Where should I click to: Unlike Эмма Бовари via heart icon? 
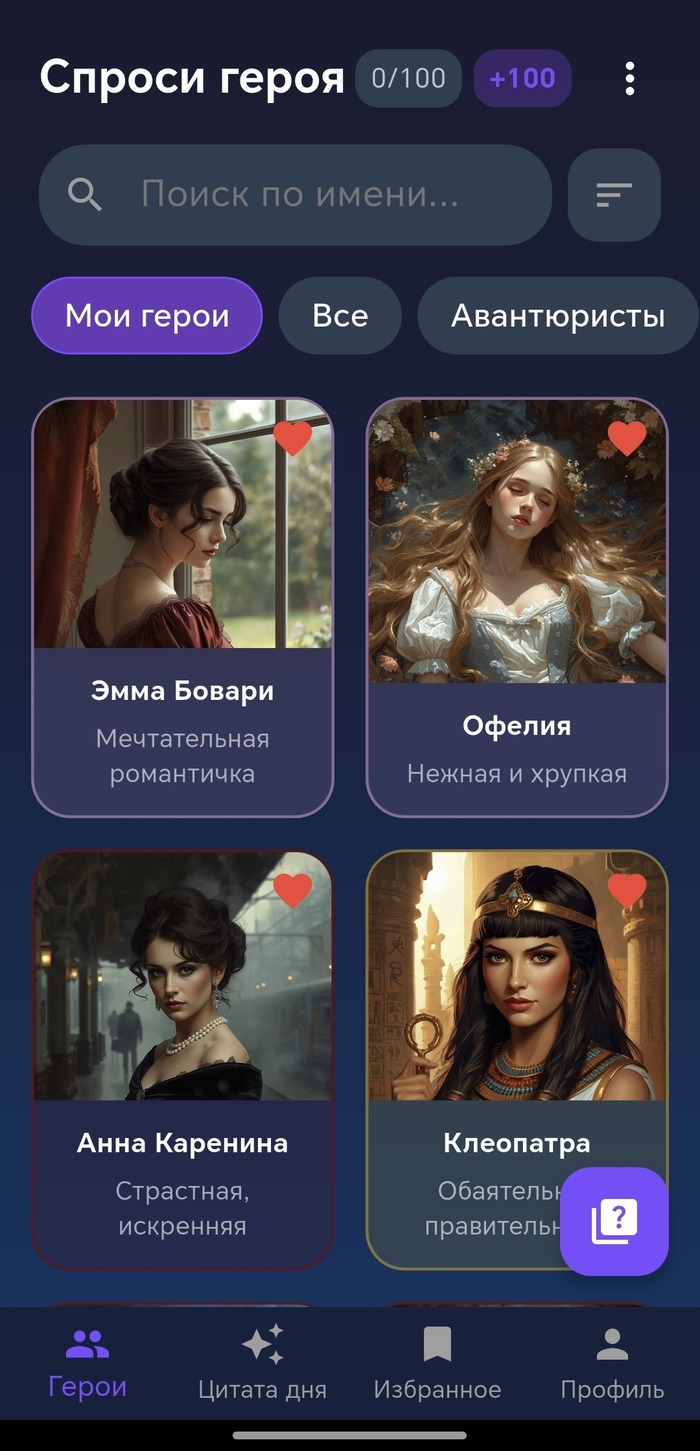tap(293, 439)
